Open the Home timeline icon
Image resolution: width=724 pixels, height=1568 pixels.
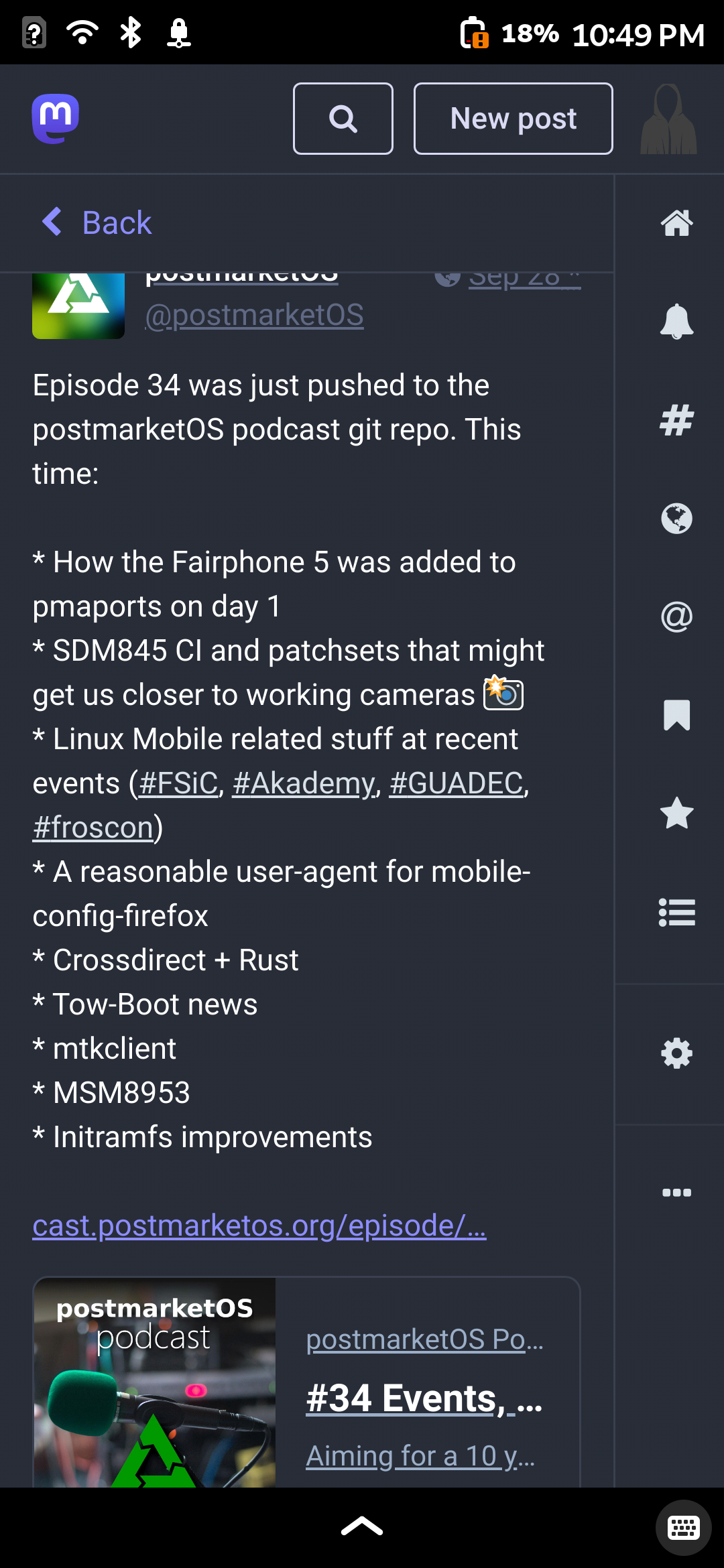[x=677, y=222]
